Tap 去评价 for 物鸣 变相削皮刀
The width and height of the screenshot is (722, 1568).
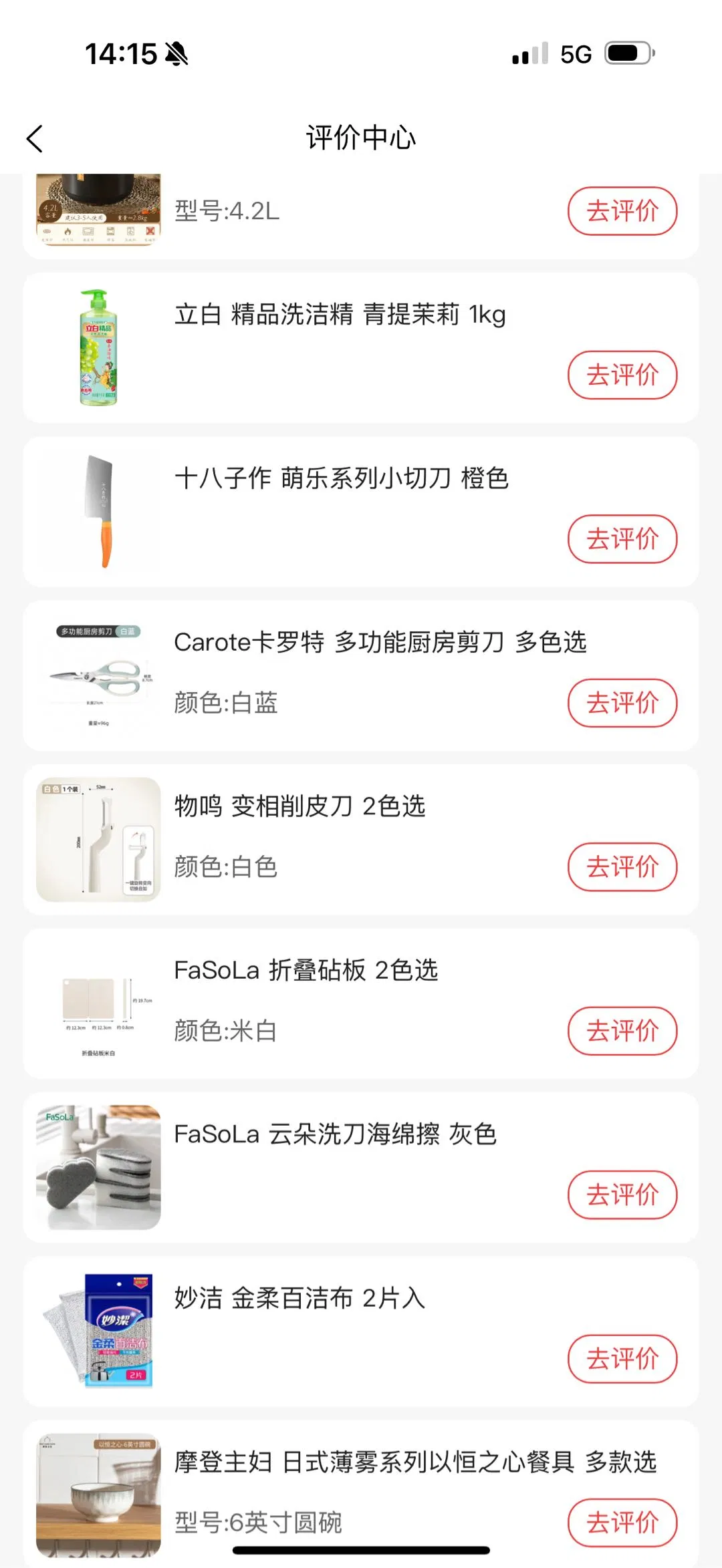(622, 867)
